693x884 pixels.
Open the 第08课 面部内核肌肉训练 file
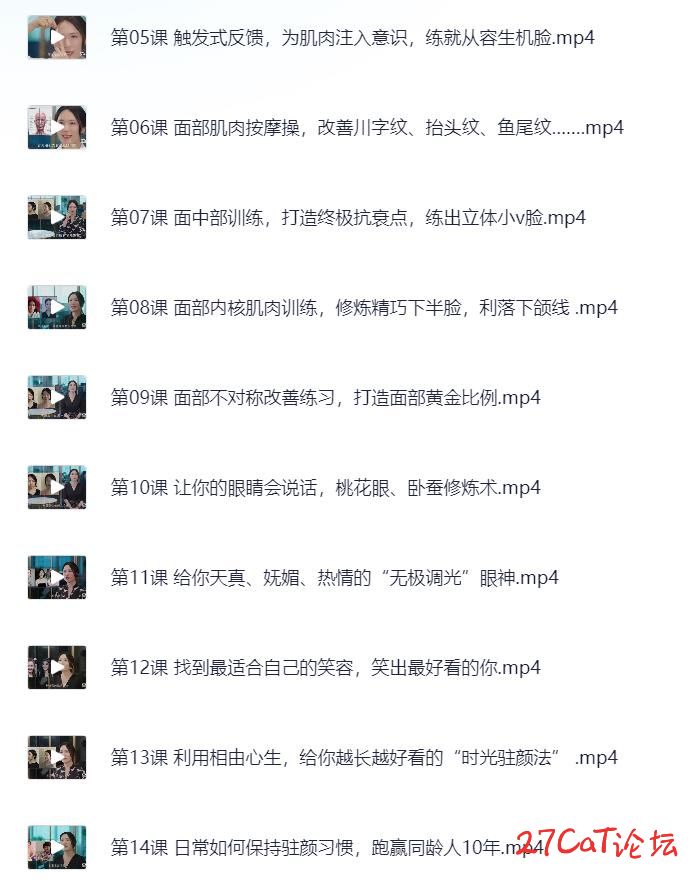(x=364, y=308)
